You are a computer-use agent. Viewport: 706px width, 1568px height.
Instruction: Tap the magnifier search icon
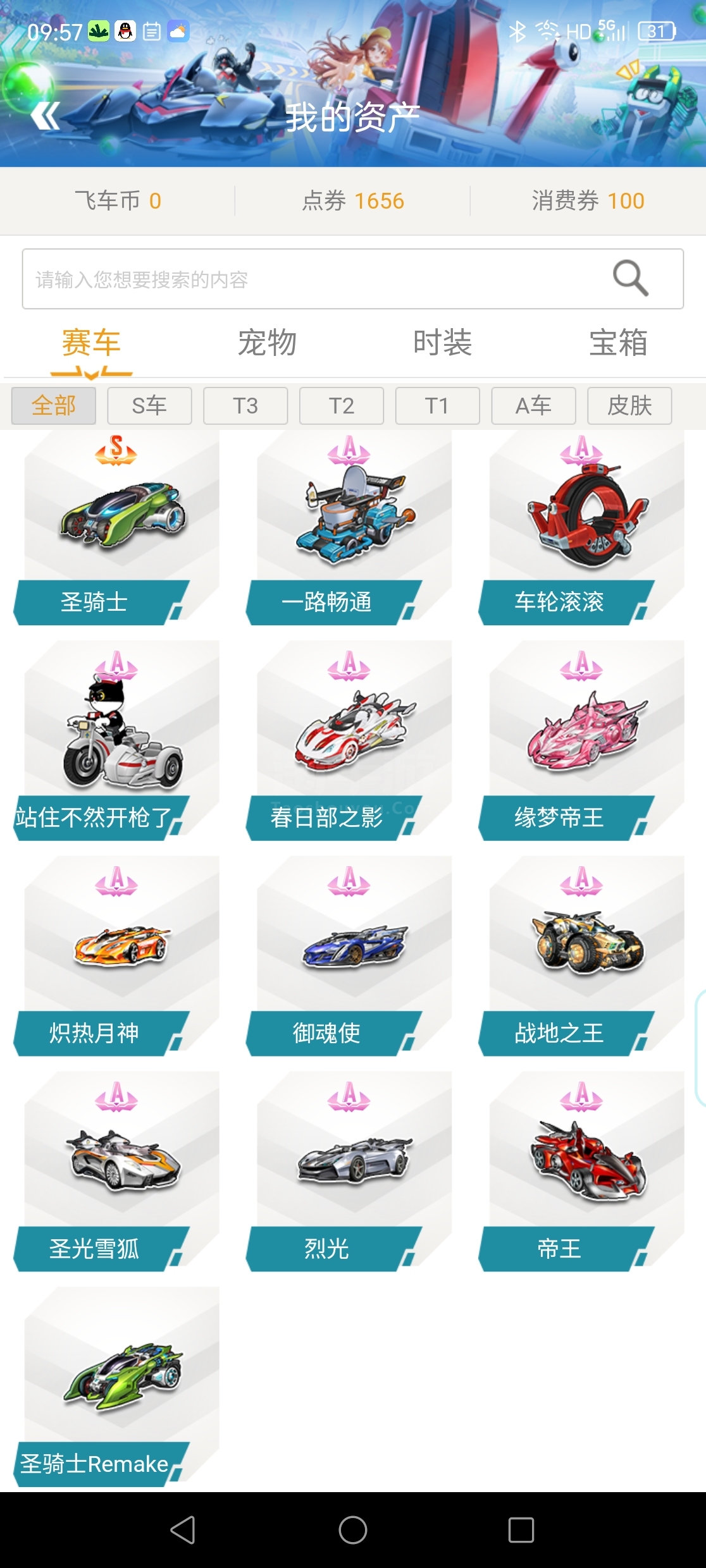(630, 278)
